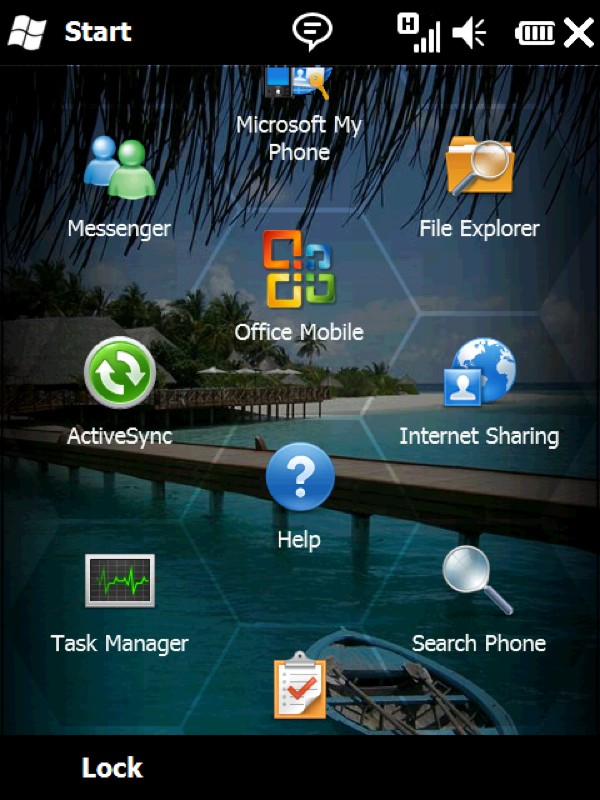
Task: Tap the Lock softkey
Action: tap(112, 768)
